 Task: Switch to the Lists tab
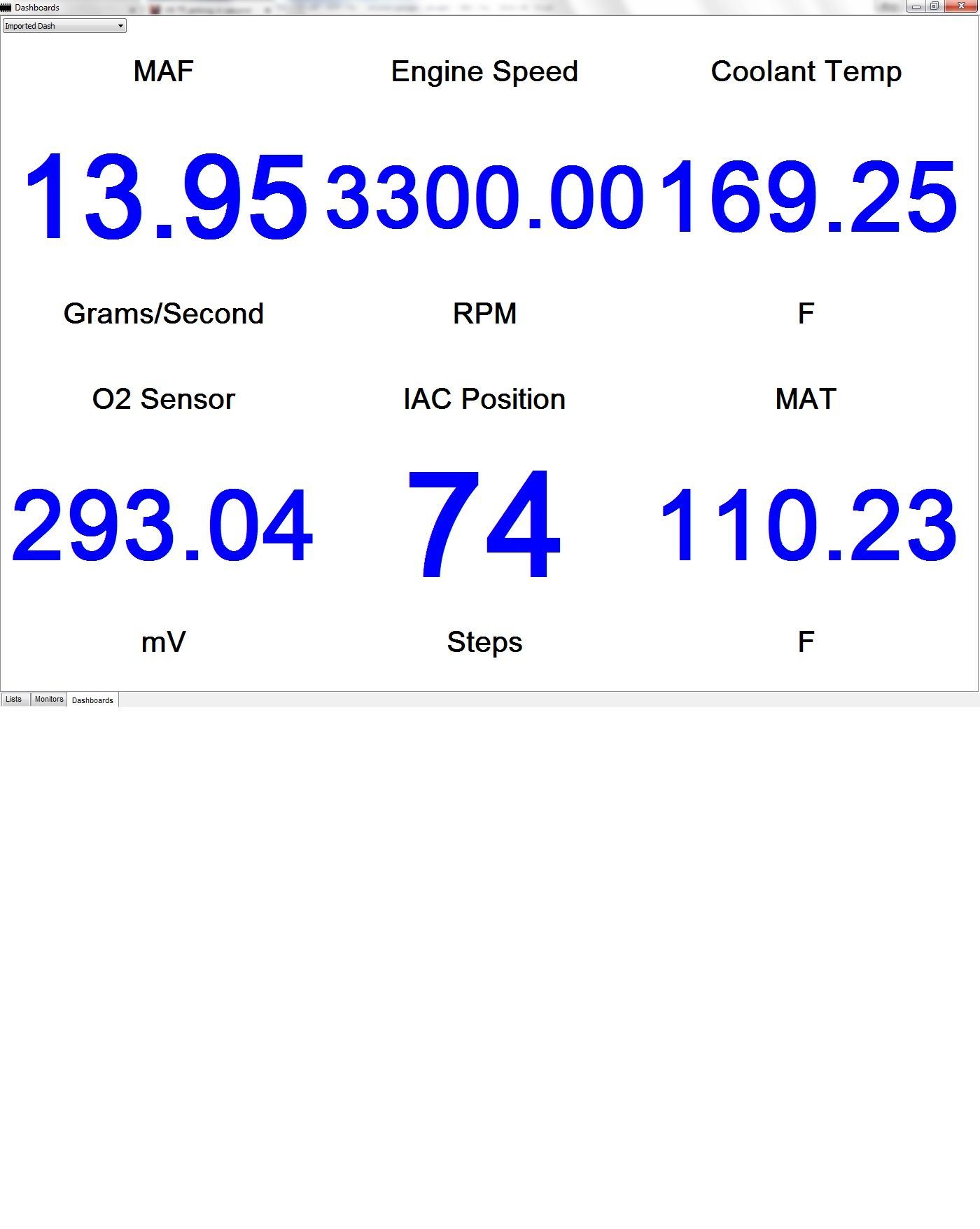click(x=14, y=699)
